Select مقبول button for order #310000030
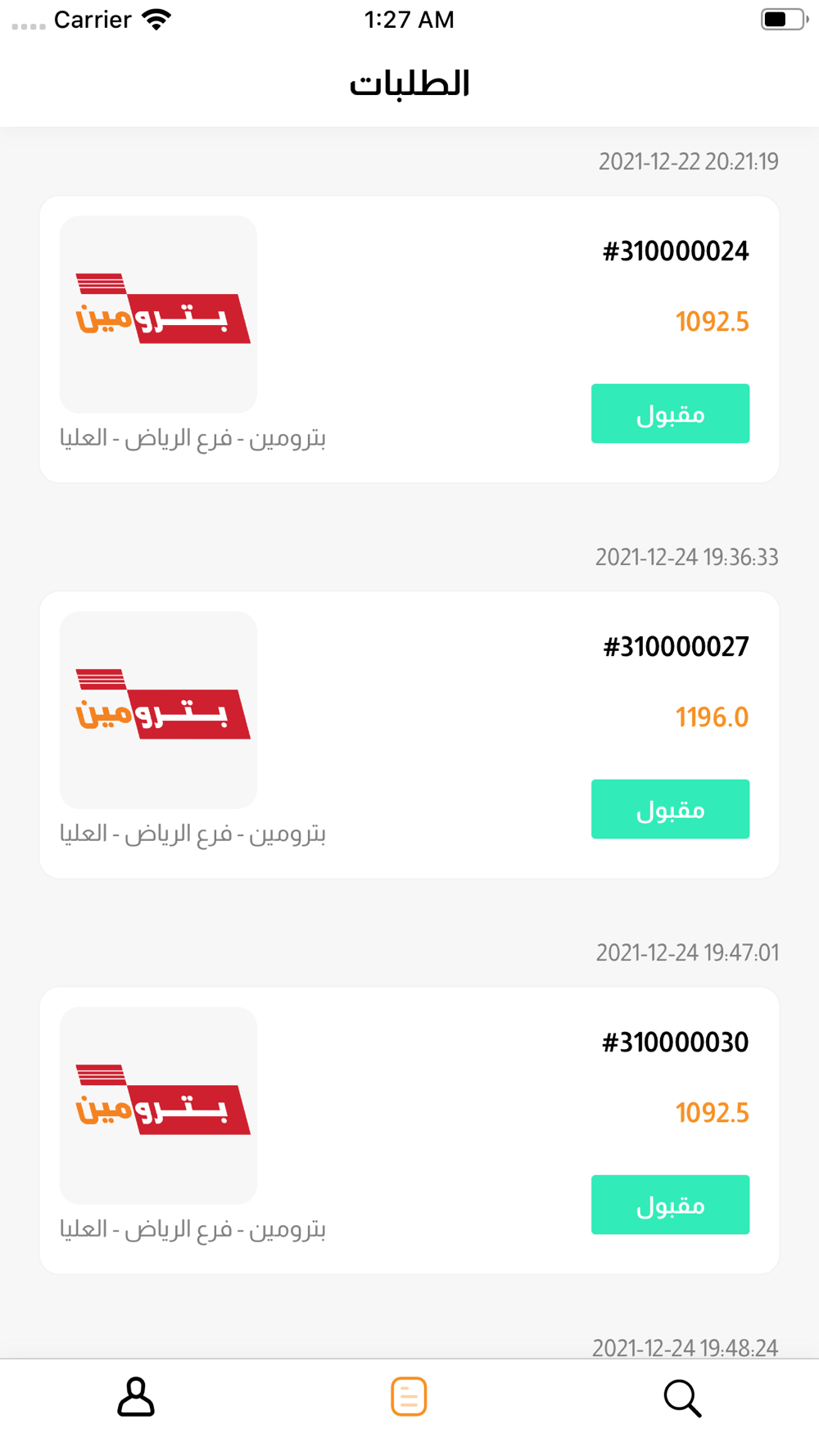 click(x=670, y=1205)
